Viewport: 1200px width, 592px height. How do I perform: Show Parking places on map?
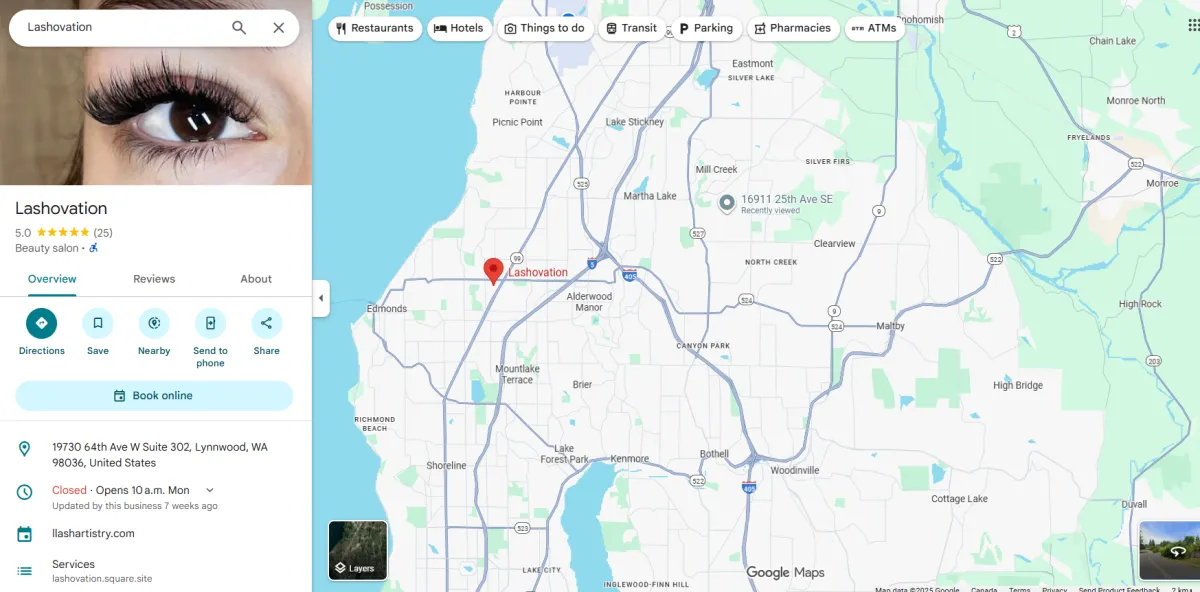tap(706, 28)
